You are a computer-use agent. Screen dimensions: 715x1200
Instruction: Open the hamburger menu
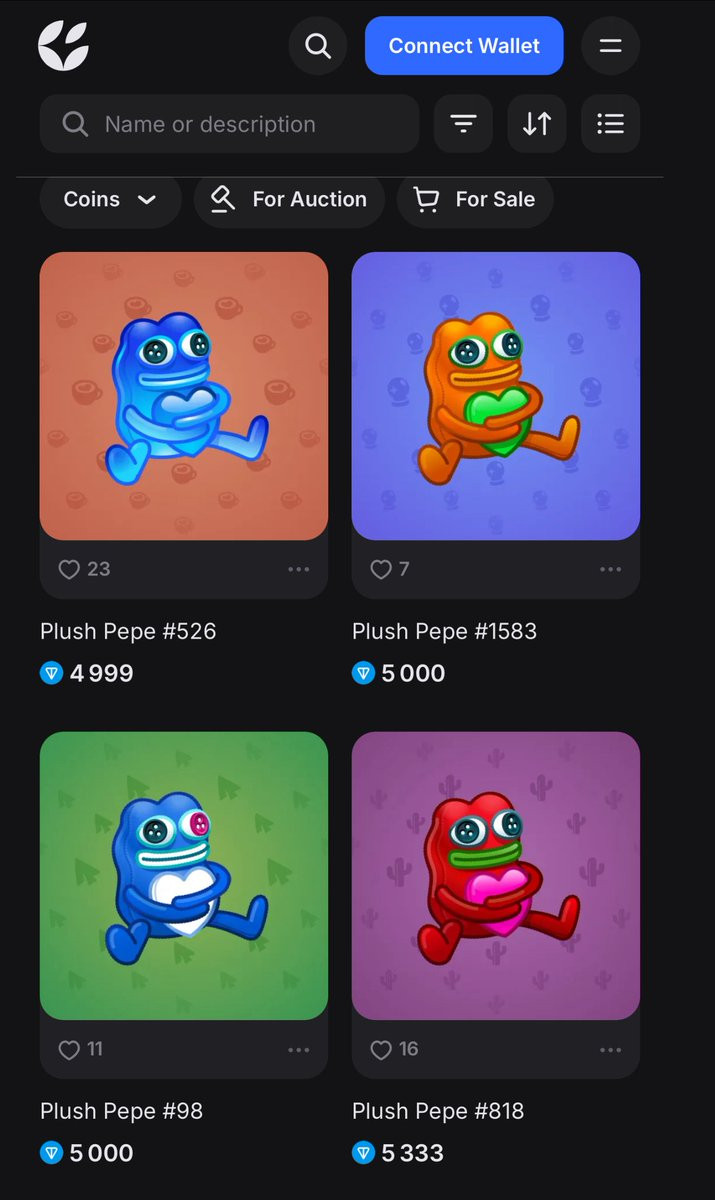[x=610, y=46]
